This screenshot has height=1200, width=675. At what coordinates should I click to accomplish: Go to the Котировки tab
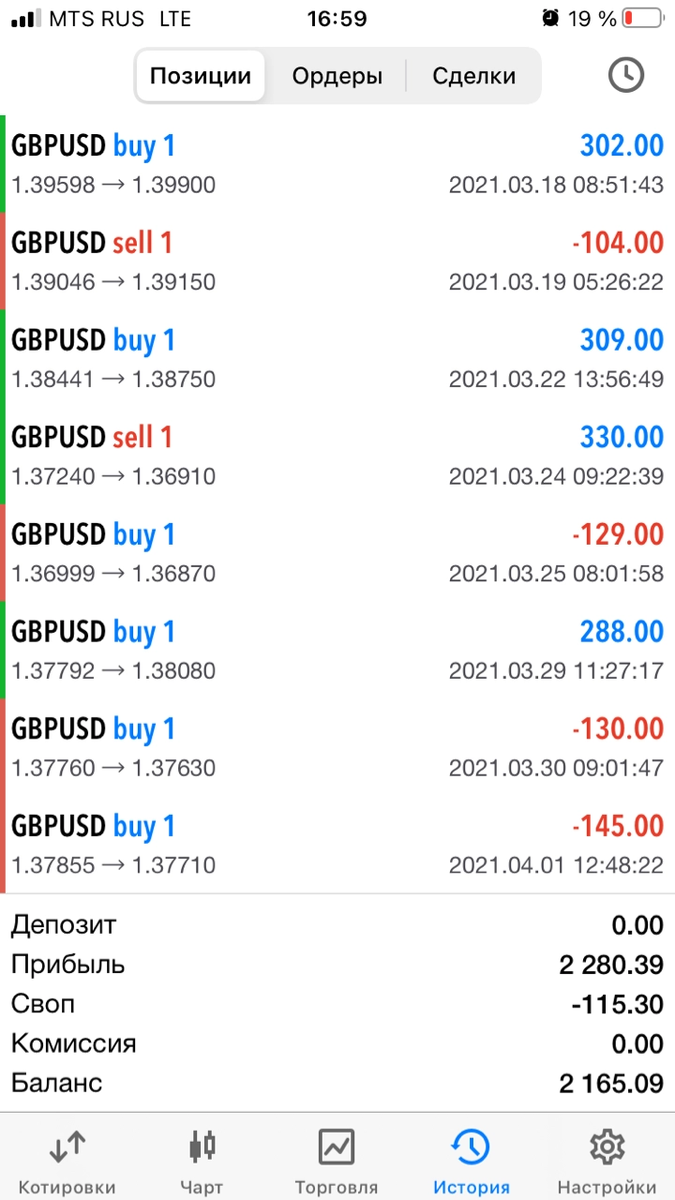click(67, 1161)
